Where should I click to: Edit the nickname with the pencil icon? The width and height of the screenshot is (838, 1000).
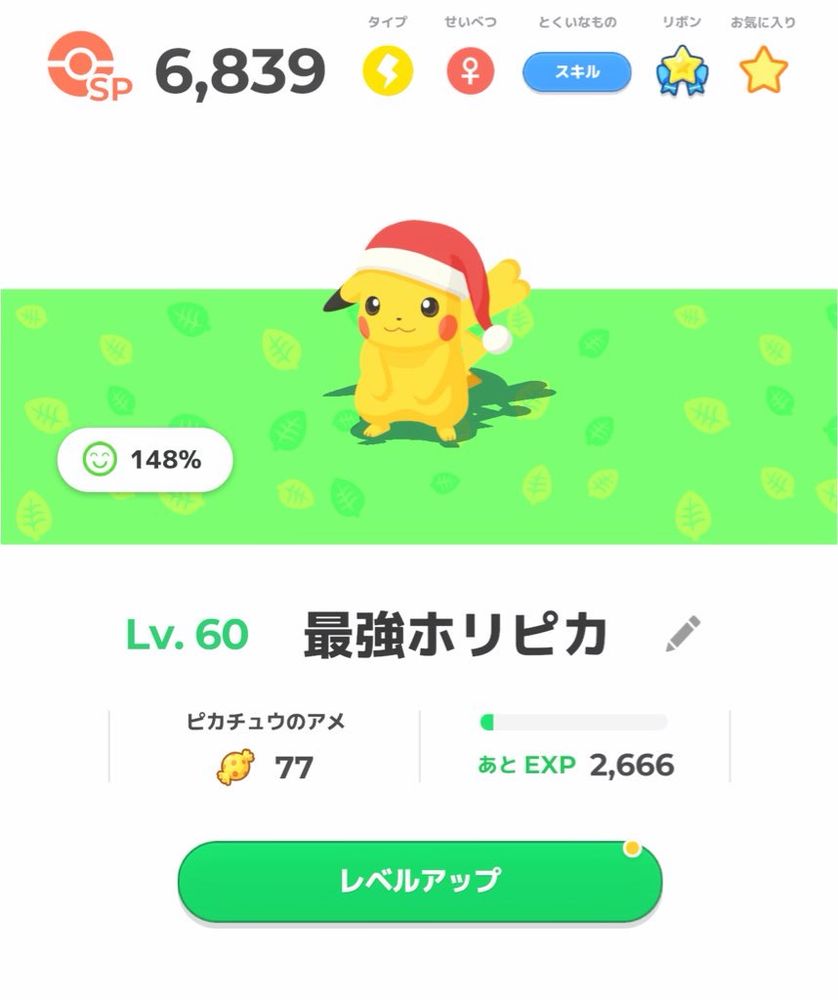point(683,634)
